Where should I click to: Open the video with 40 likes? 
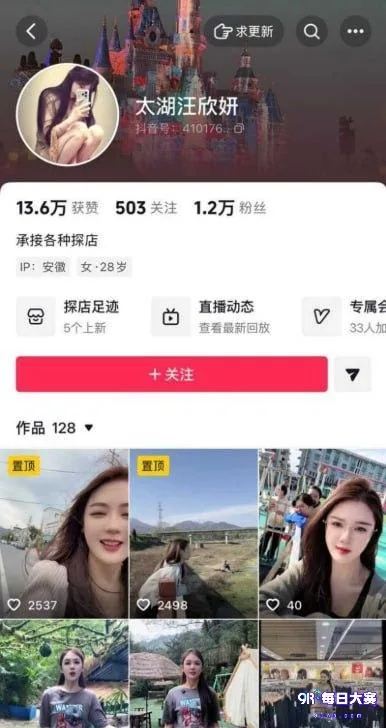pos(323,533)
